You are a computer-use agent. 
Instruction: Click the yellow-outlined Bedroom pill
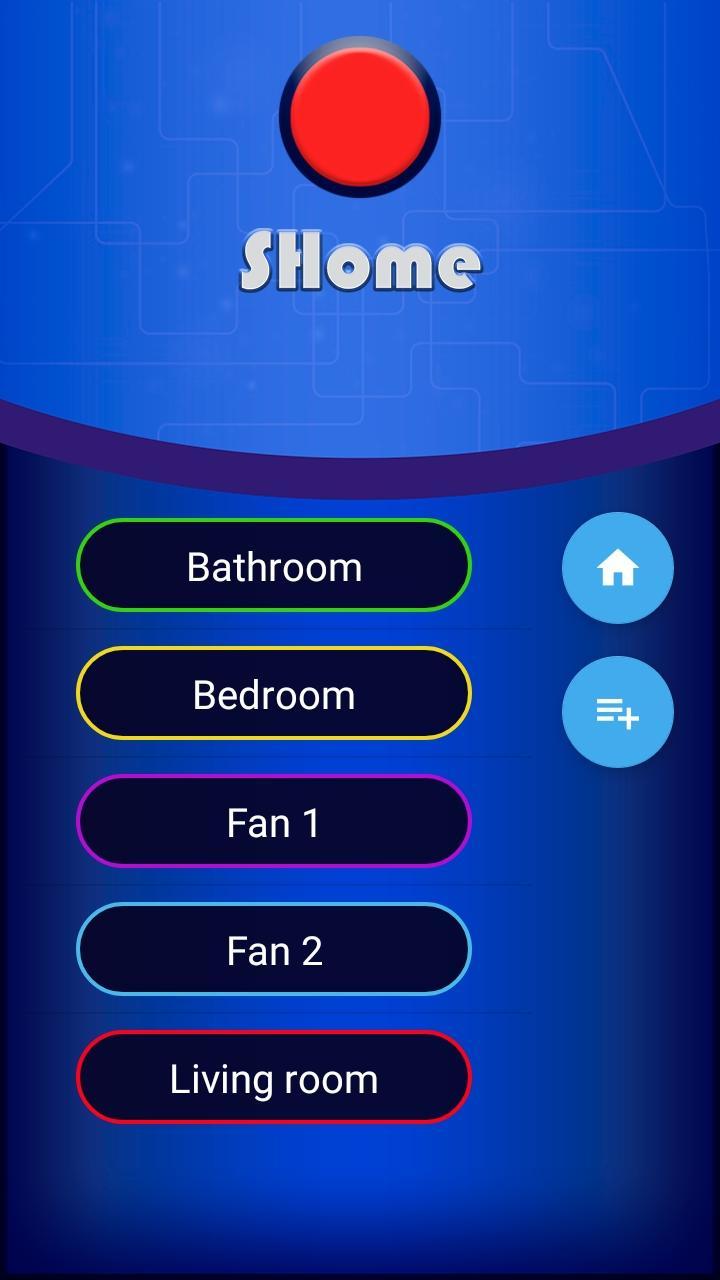[x=274, y=693]
